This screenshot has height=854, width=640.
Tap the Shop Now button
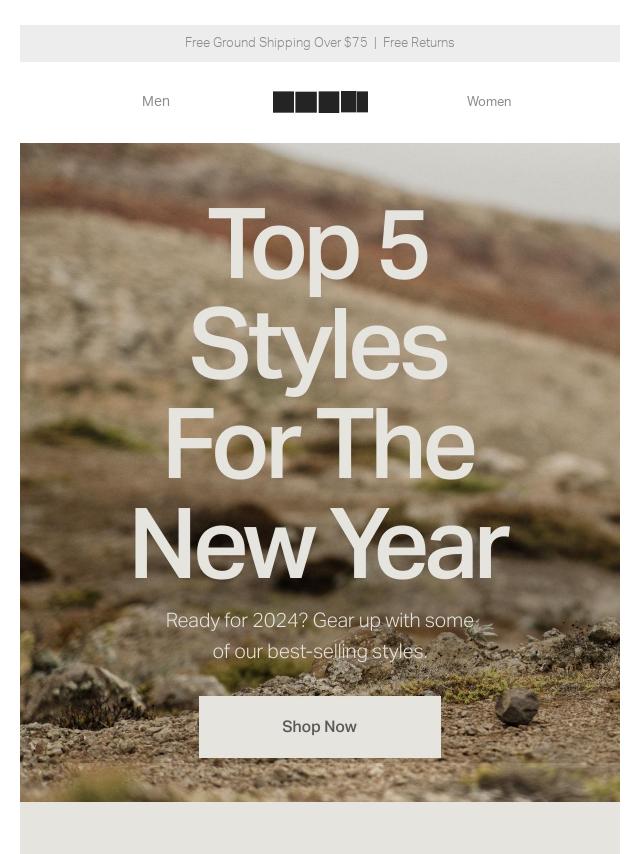coord(319,727)
